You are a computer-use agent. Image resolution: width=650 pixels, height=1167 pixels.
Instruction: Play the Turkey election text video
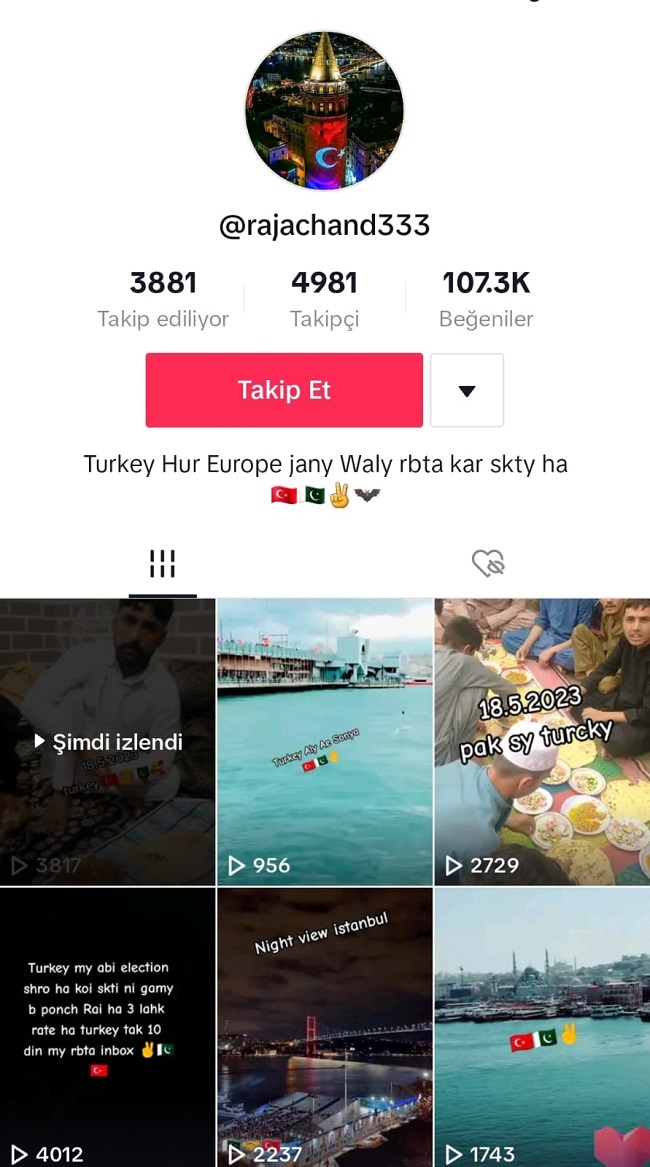[x=107, y=1027]
